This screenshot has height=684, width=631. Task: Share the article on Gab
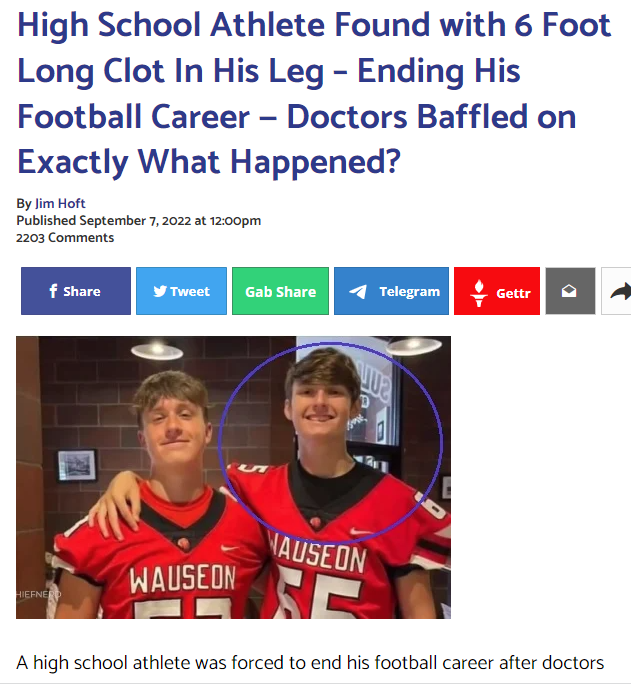pos(280,291)
